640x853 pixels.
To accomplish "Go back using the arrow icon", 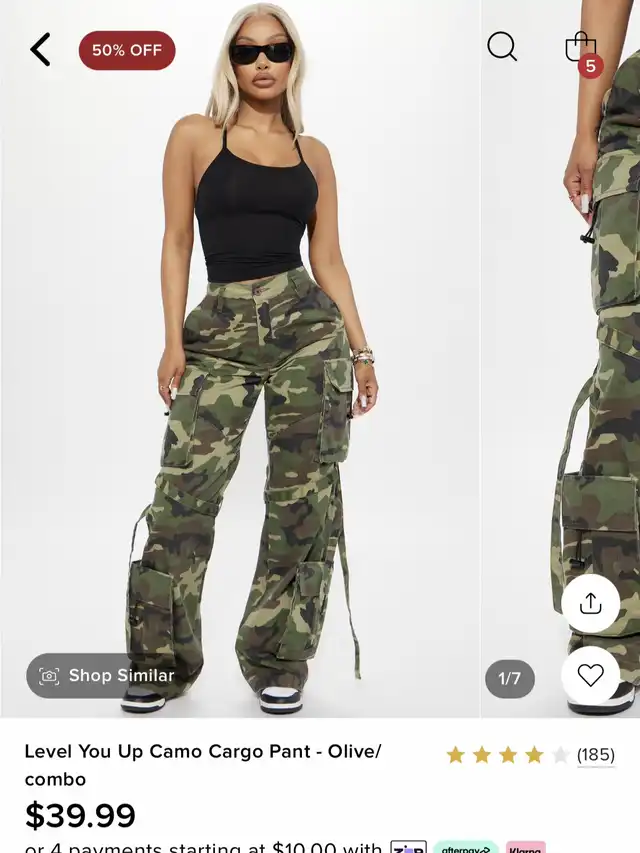I will 40,49.
